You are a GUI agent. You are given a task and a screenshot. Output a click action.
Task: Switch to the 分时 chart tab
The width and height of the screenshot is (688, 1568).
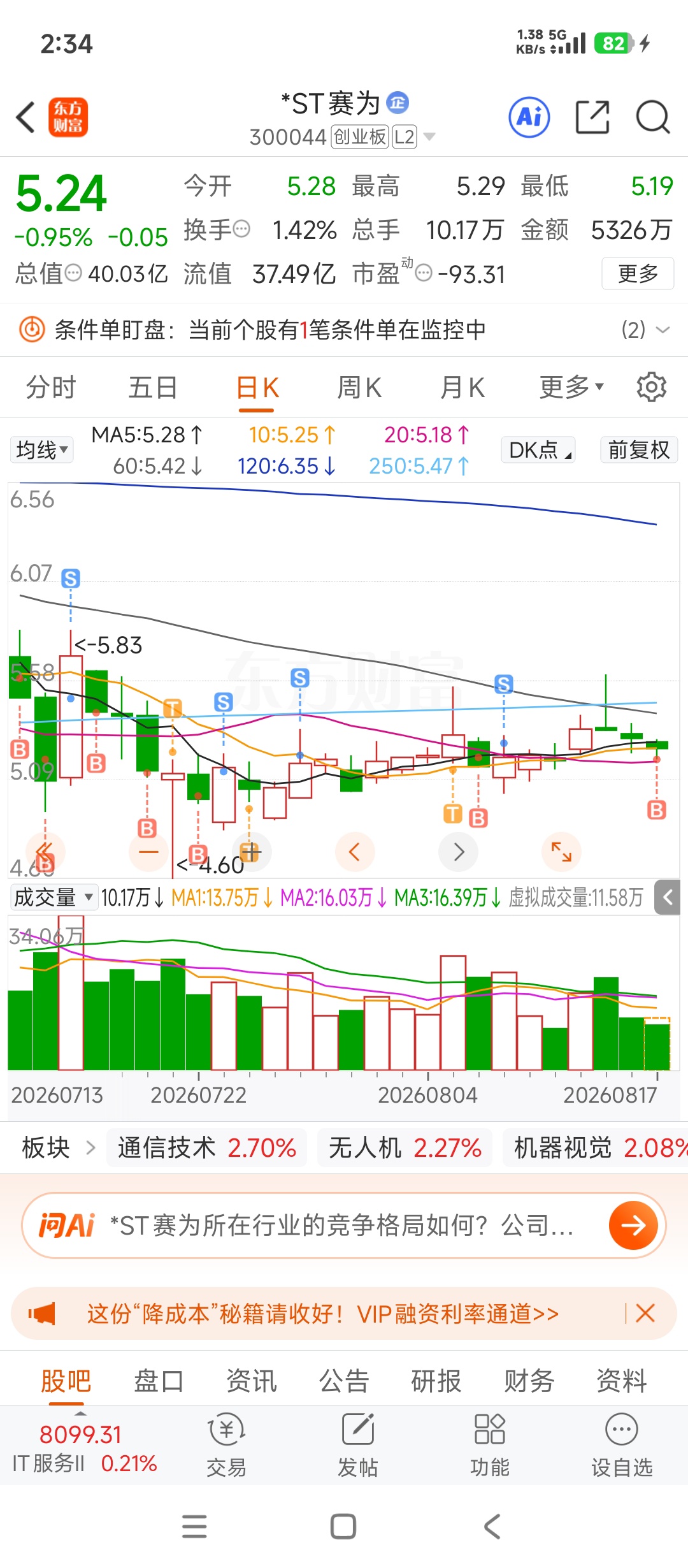[51, 388]
